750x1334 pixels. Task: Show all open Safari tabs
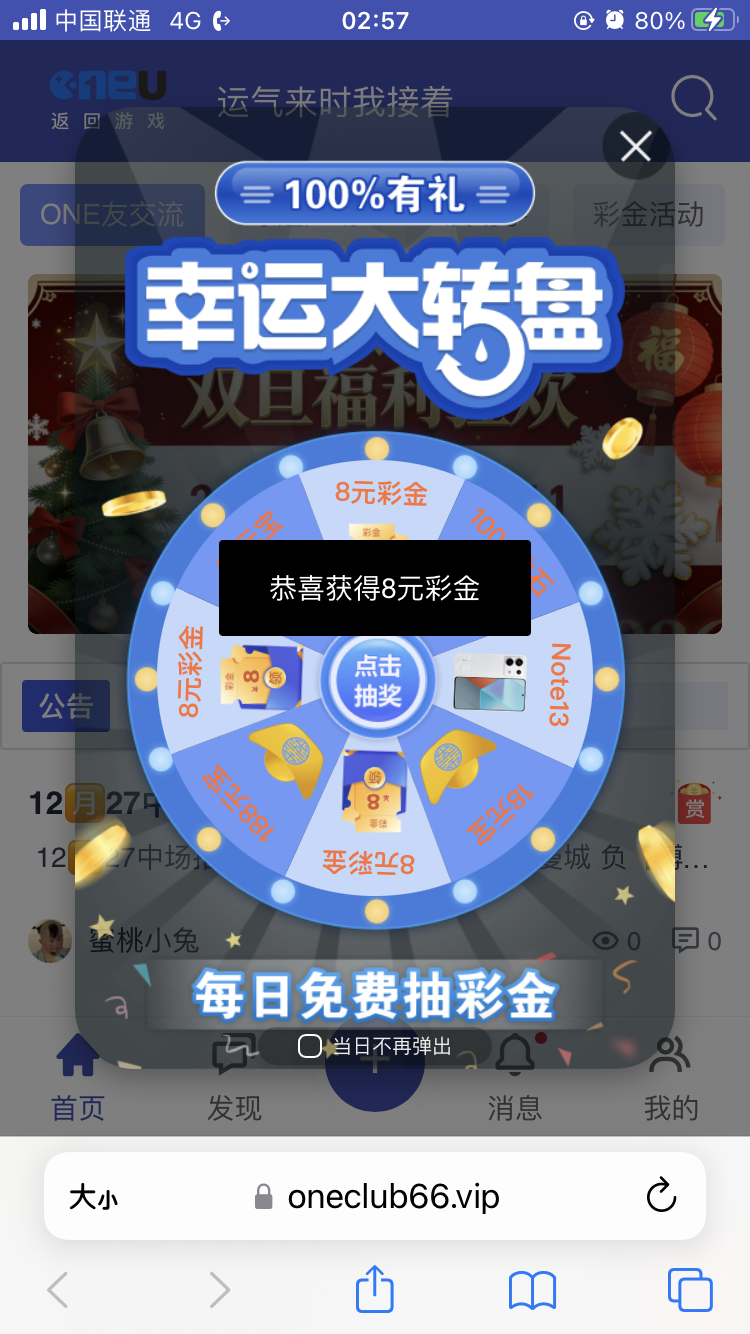[689, 1290]
